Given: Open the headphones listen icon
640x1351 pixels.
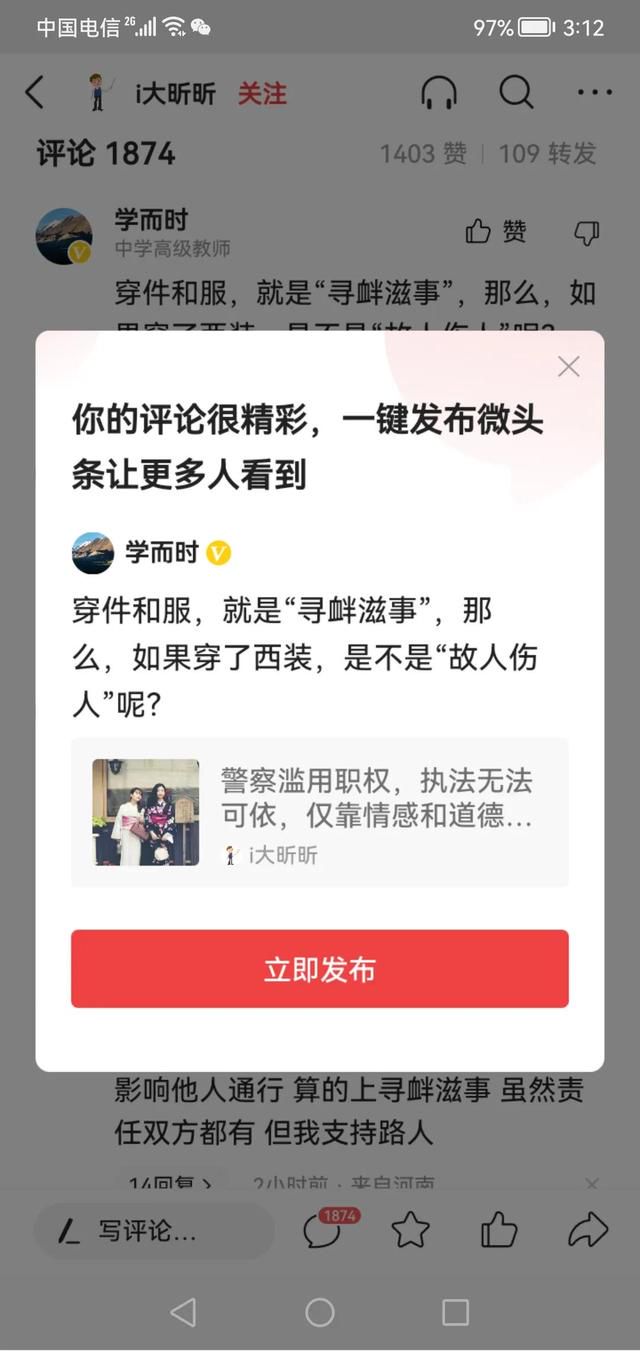Looking at the screenshot, I should tap(439, 93).
